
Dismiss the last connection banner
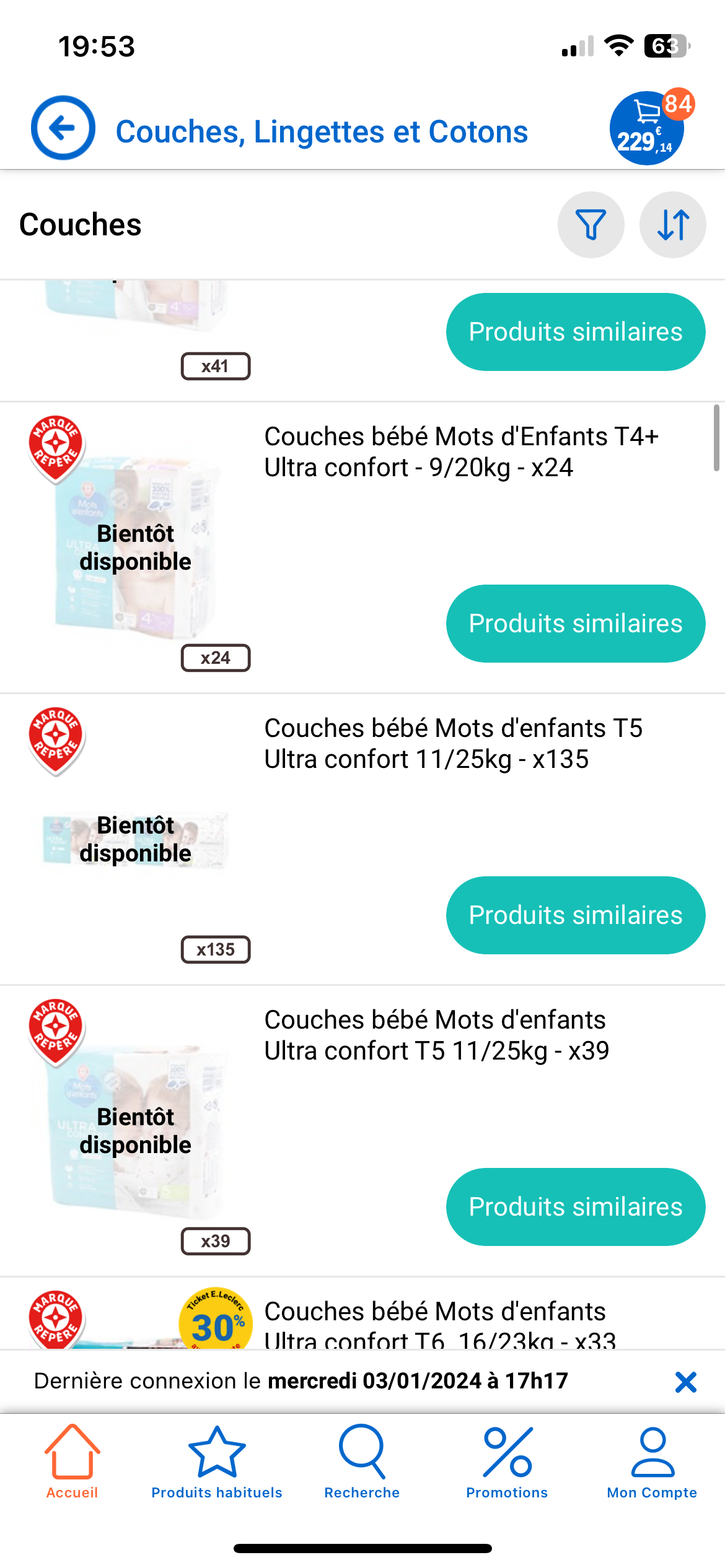(x=685, y=1382)
